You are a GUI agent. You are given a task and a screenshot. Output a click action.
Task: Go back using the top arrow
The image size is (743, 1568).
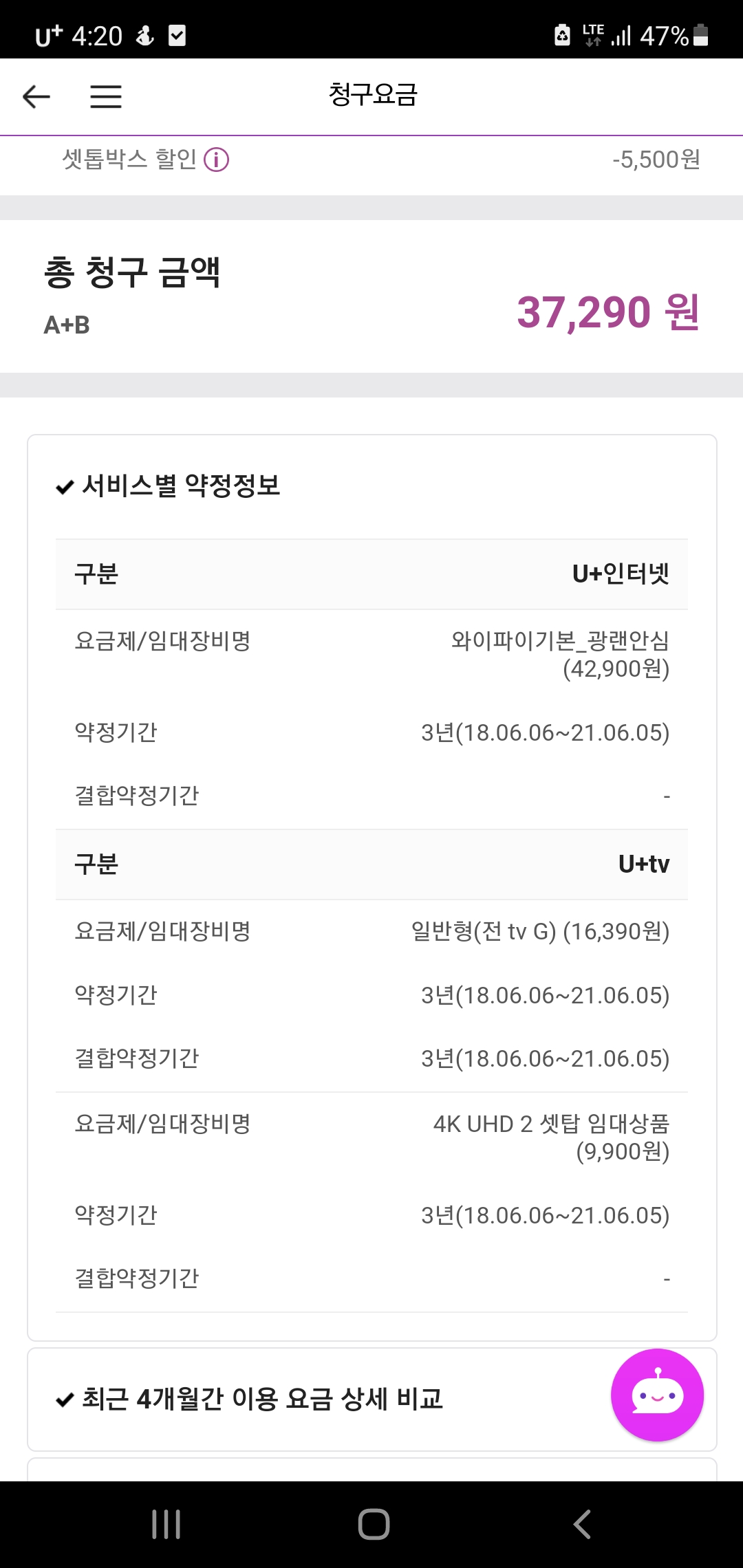tap(36, 96)
